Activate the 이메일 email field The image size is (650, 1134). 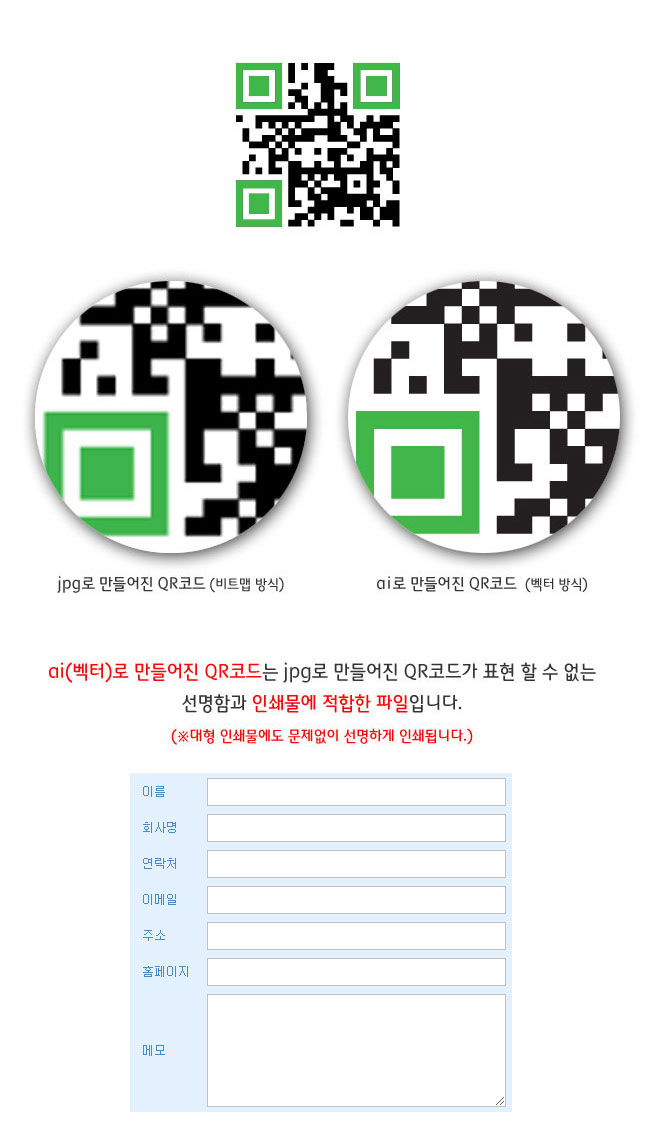356,900
